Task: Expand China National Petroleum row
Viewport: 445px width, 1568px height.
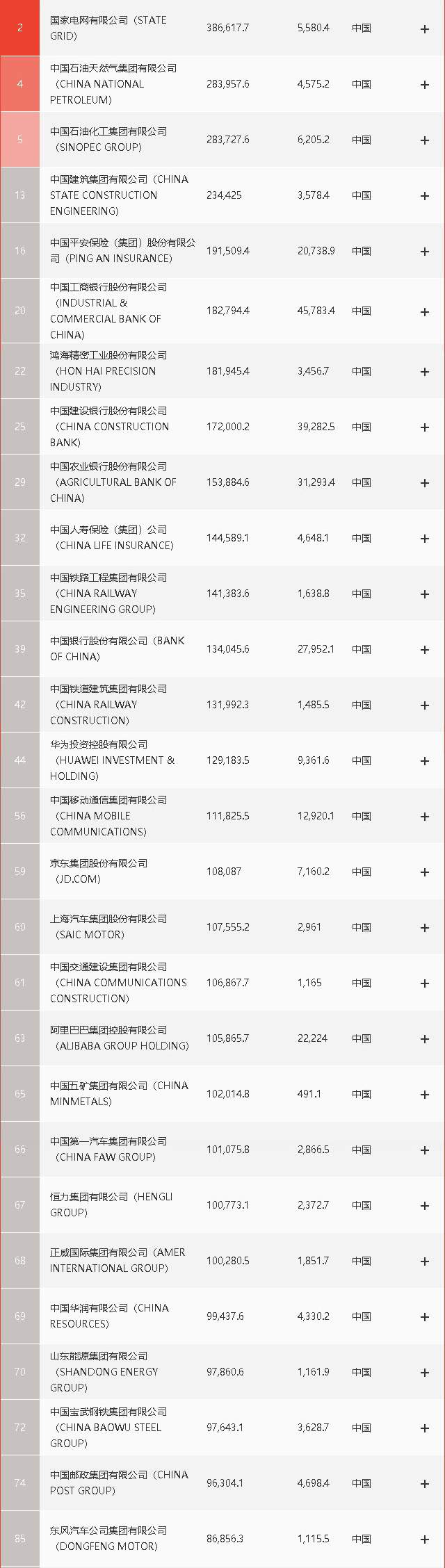Action: coord(425,85)
